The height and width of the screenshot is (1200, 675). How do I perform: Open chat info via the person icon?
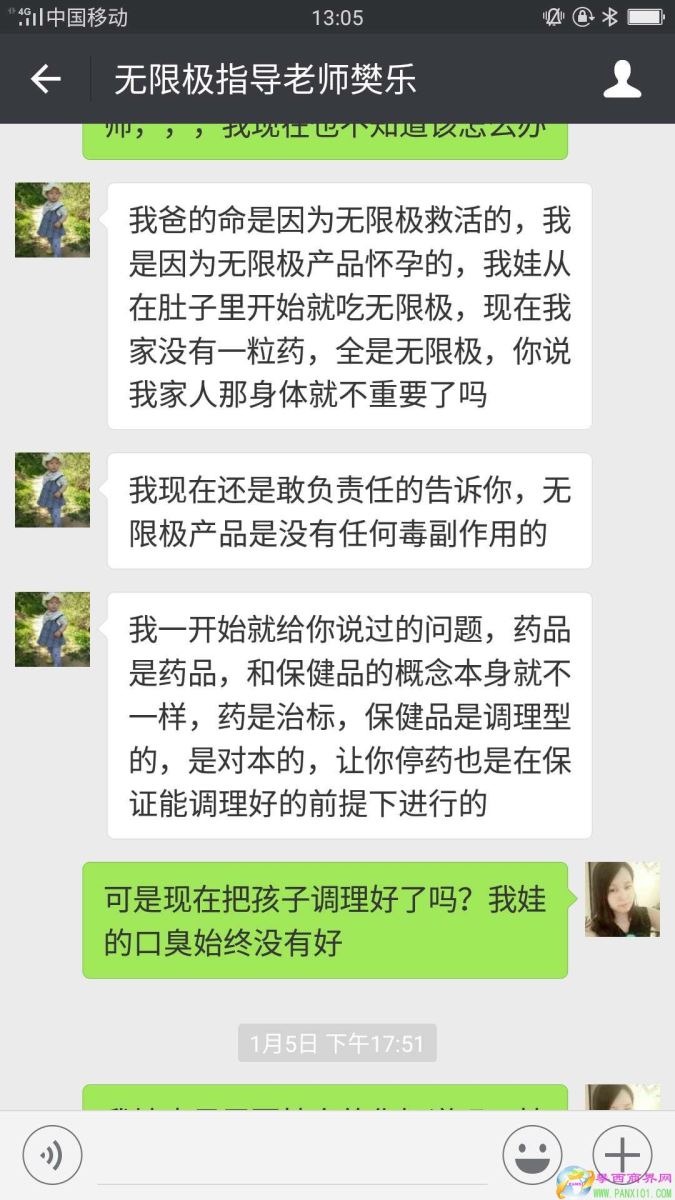pos(622,79)
